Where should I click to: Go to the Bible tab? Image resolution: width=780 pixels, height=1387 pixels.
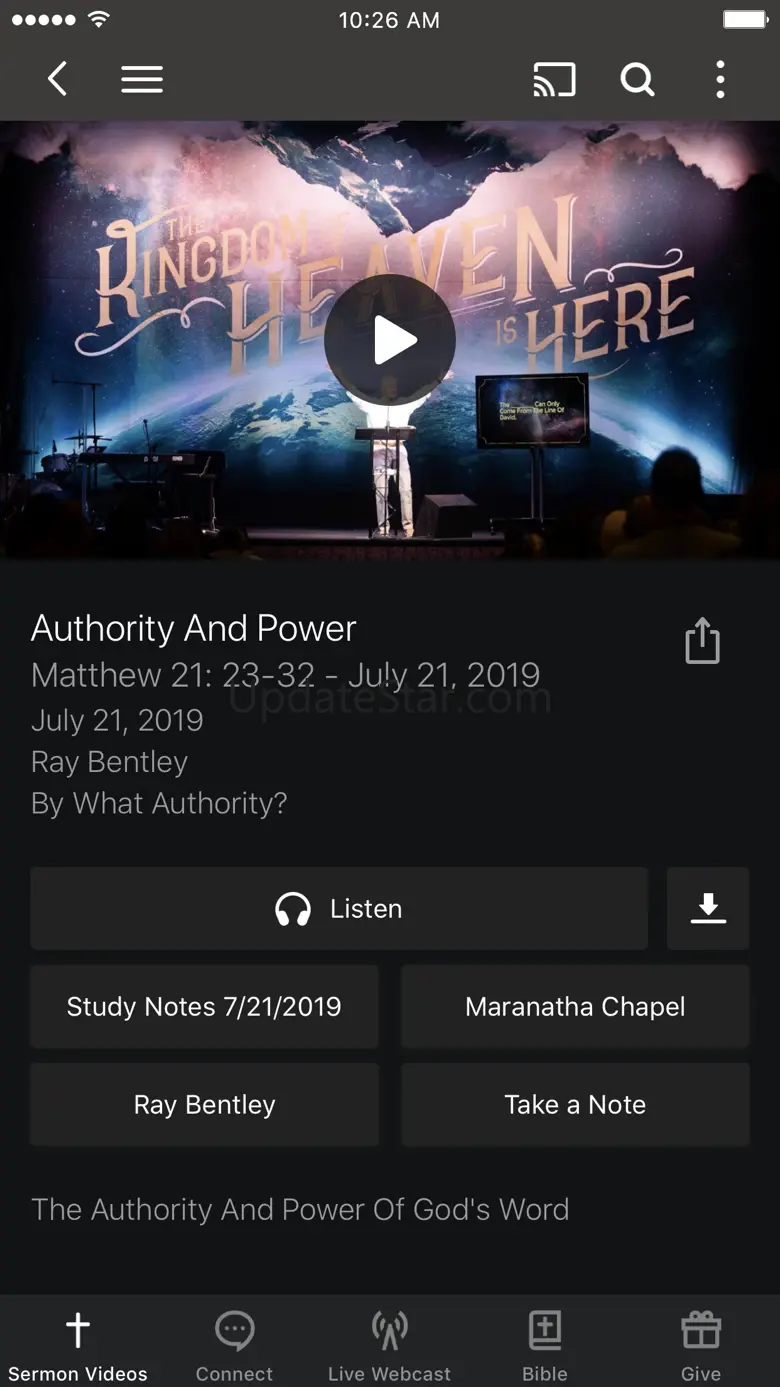pos(545,1345)
